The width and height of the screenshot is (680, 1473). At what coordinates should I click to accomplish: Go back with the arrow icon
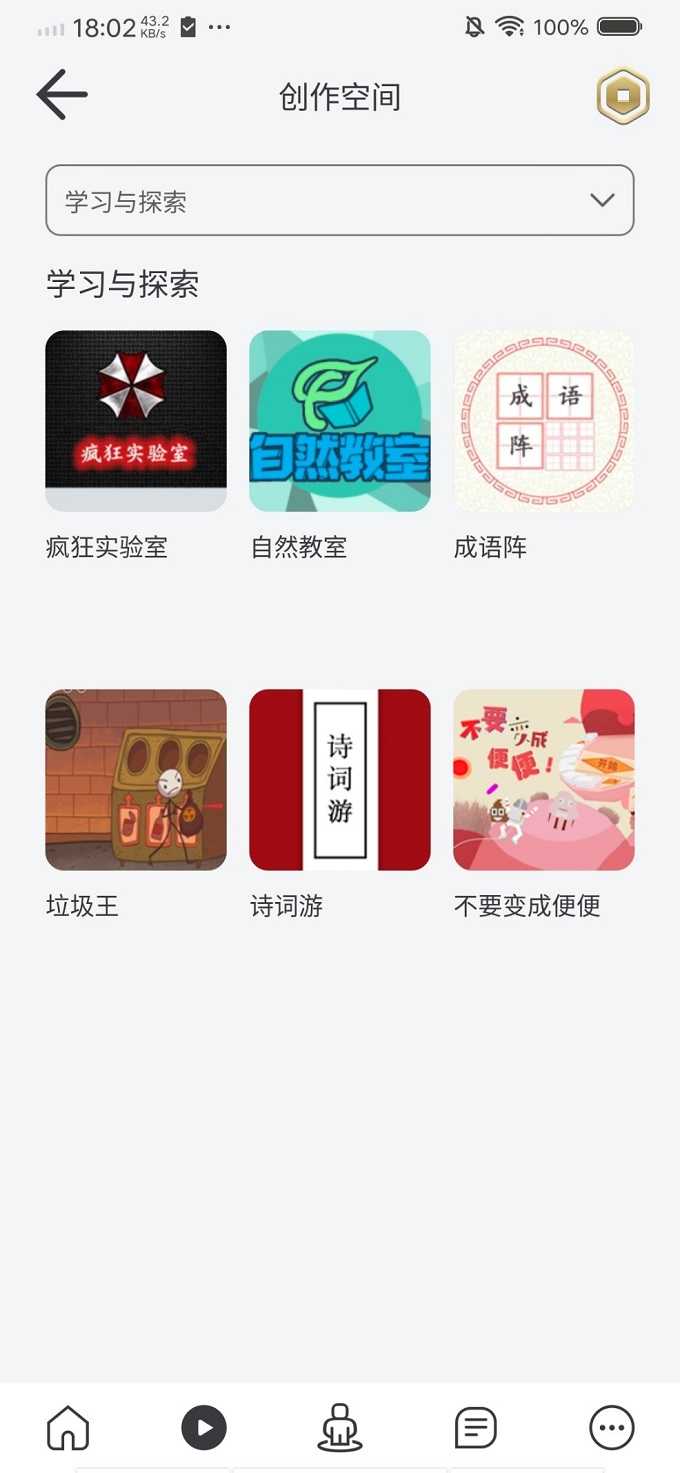tap(62, 95)
